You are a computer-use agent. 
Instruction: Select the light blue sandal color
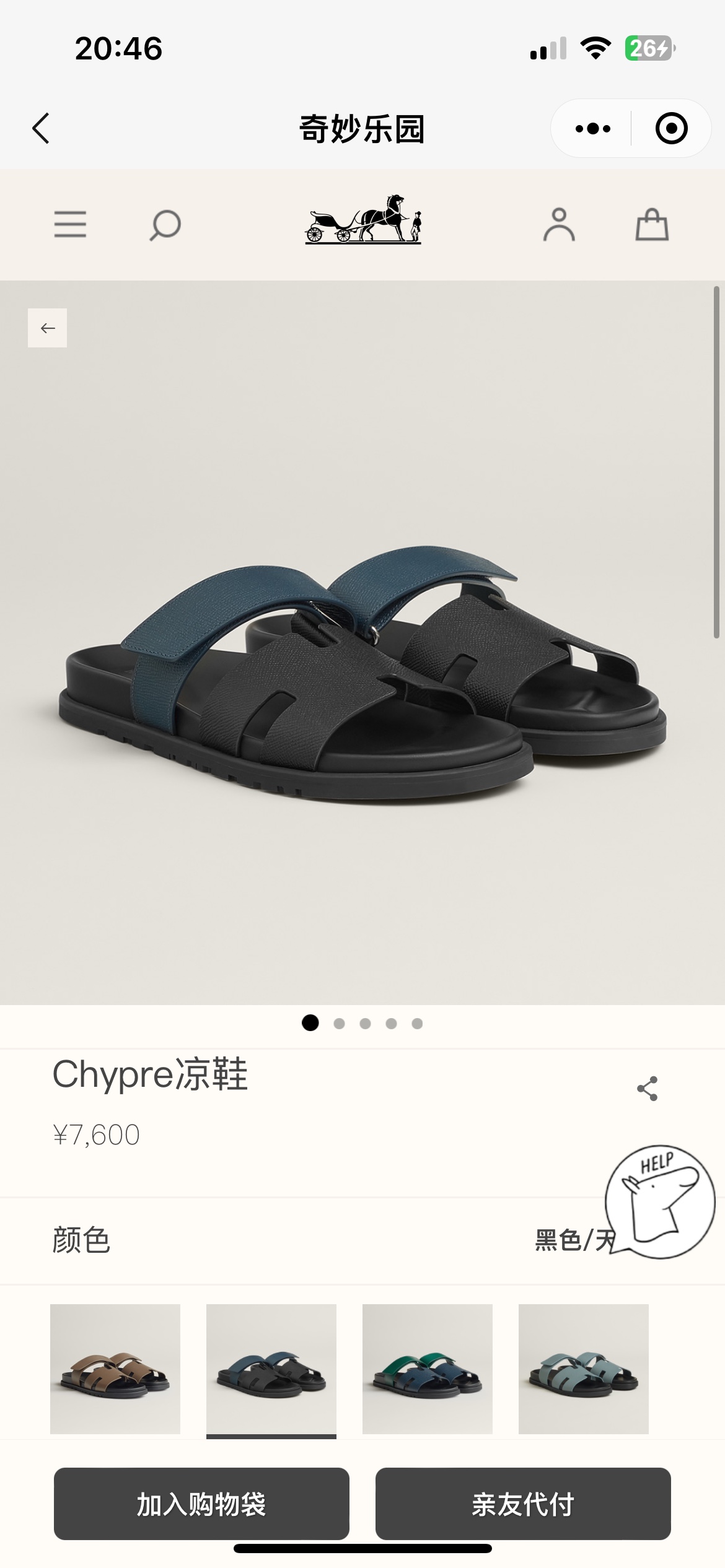pos(584,1369)
